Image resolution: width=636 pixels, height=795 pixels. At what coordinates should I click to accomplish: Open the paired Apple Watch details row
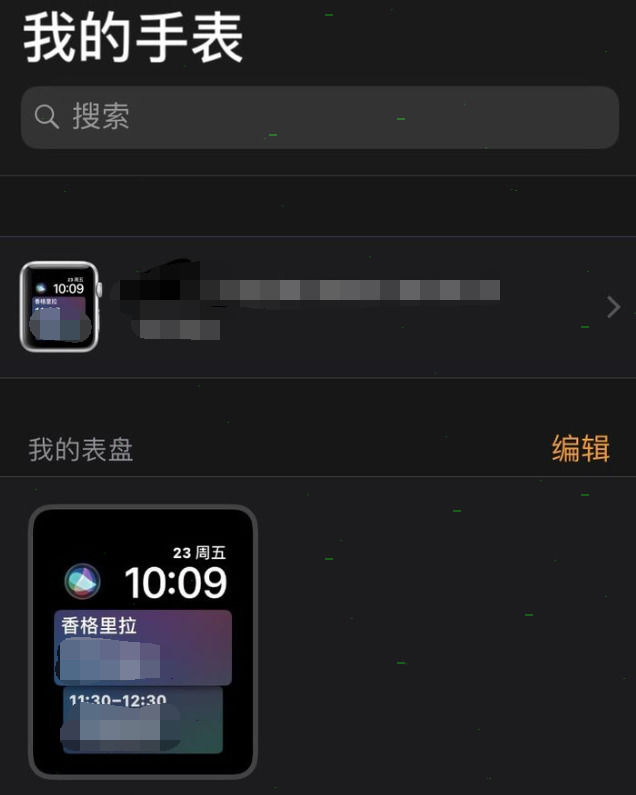[318, 307]
